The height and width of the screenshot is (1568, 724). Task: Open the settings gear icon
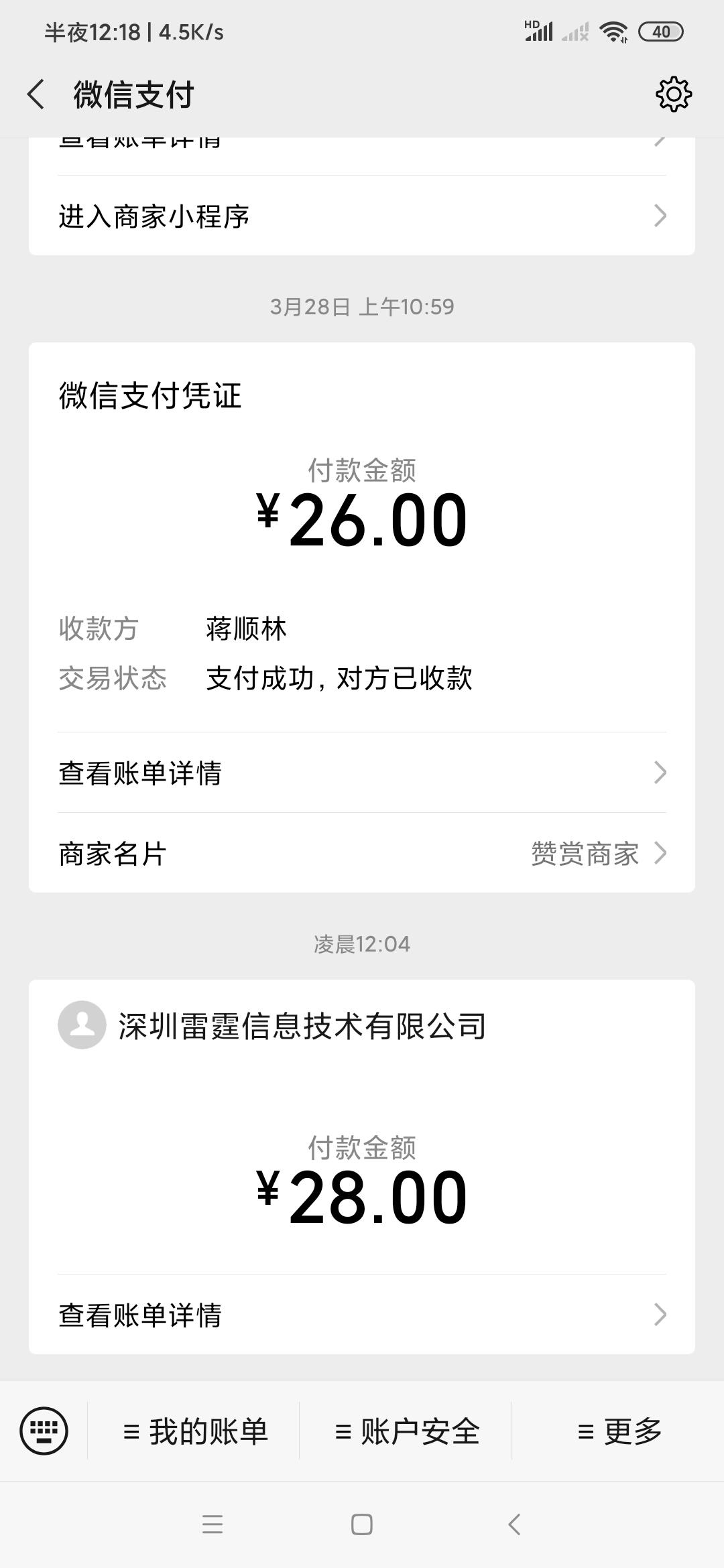[673, 94]
